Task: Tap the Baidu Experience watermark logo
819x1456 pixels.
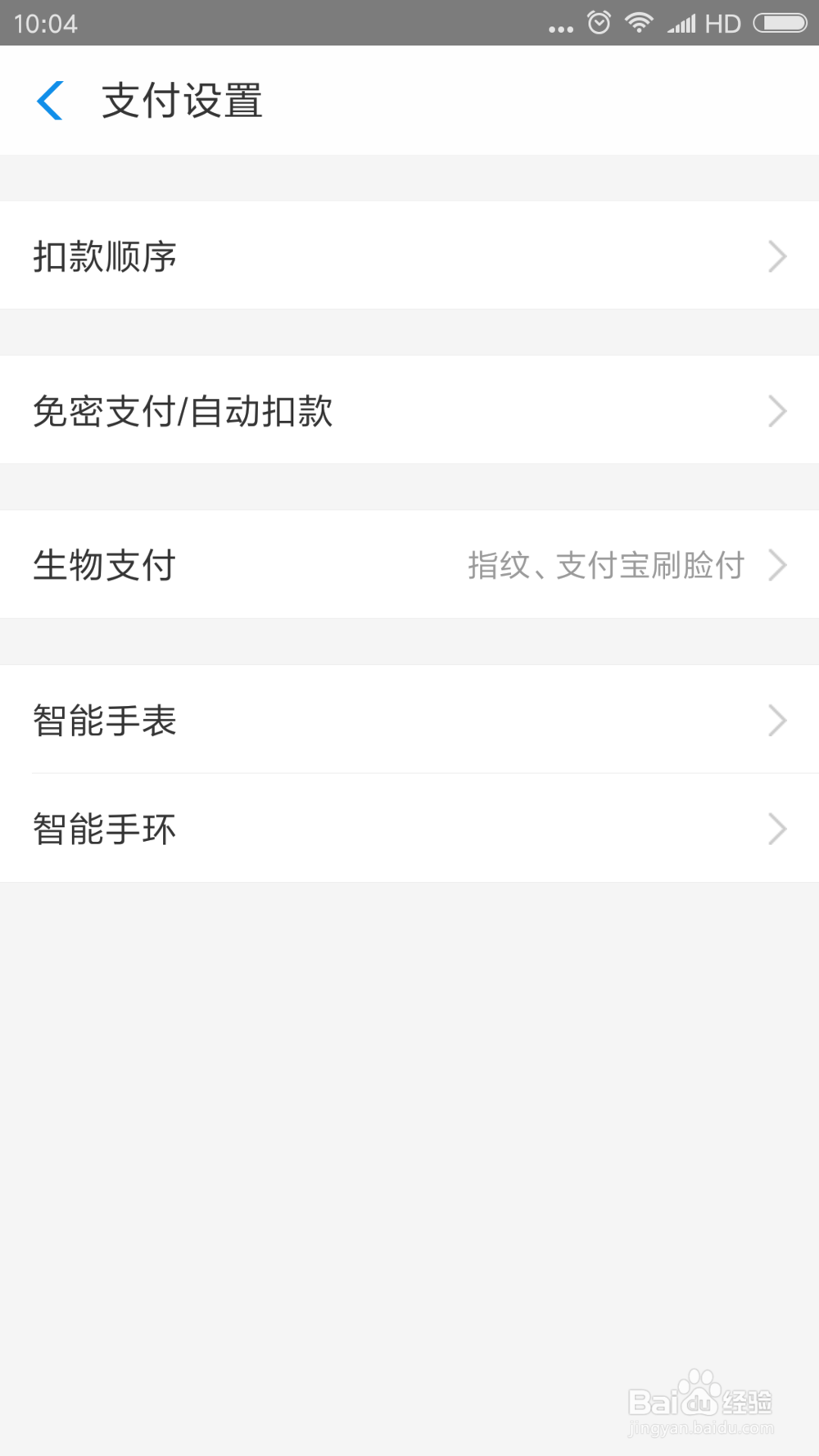Action: (700, 1395)
